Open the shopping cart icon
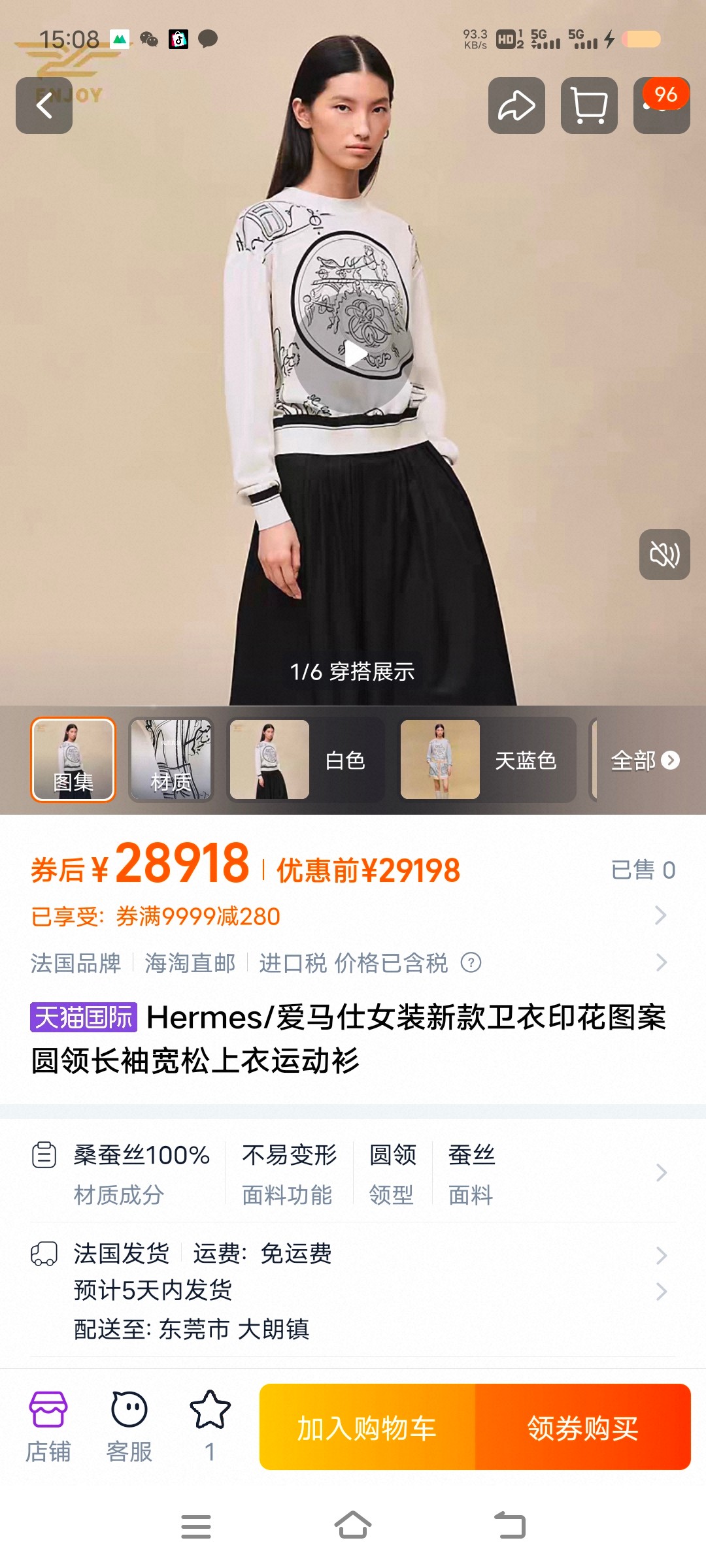 [589, 105]
